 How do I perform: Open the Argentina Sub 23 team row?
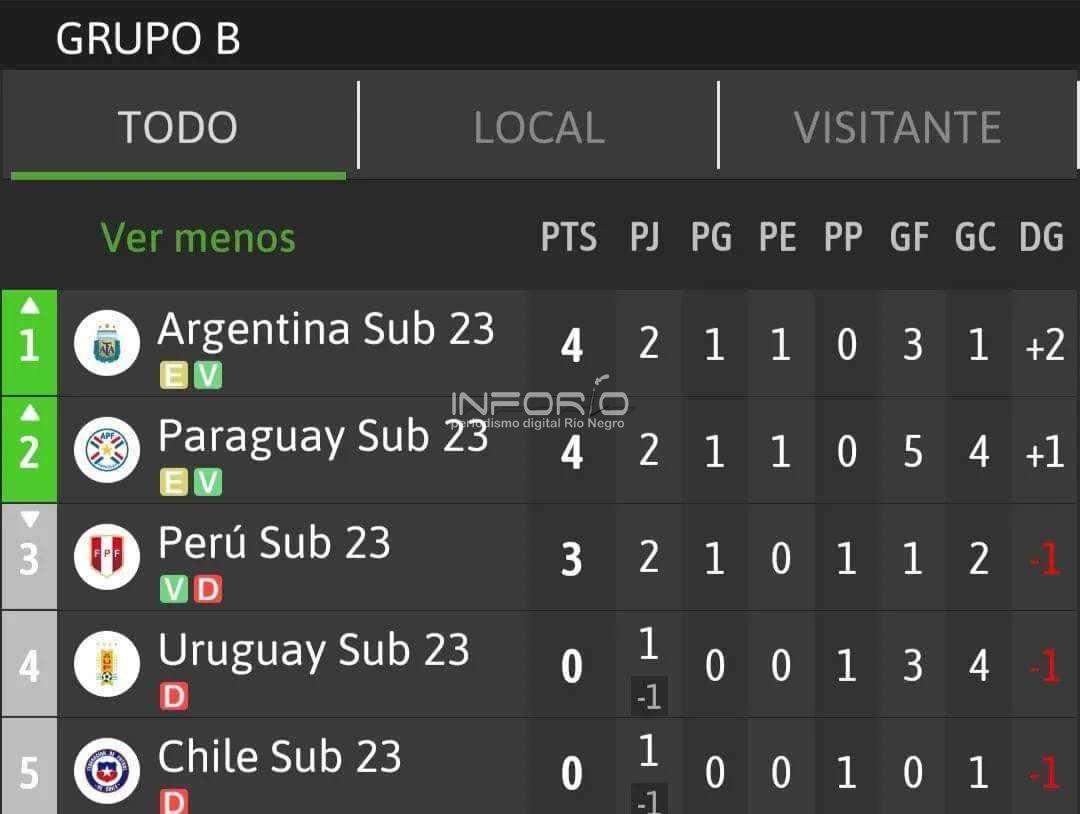click(x=326, y=330)
